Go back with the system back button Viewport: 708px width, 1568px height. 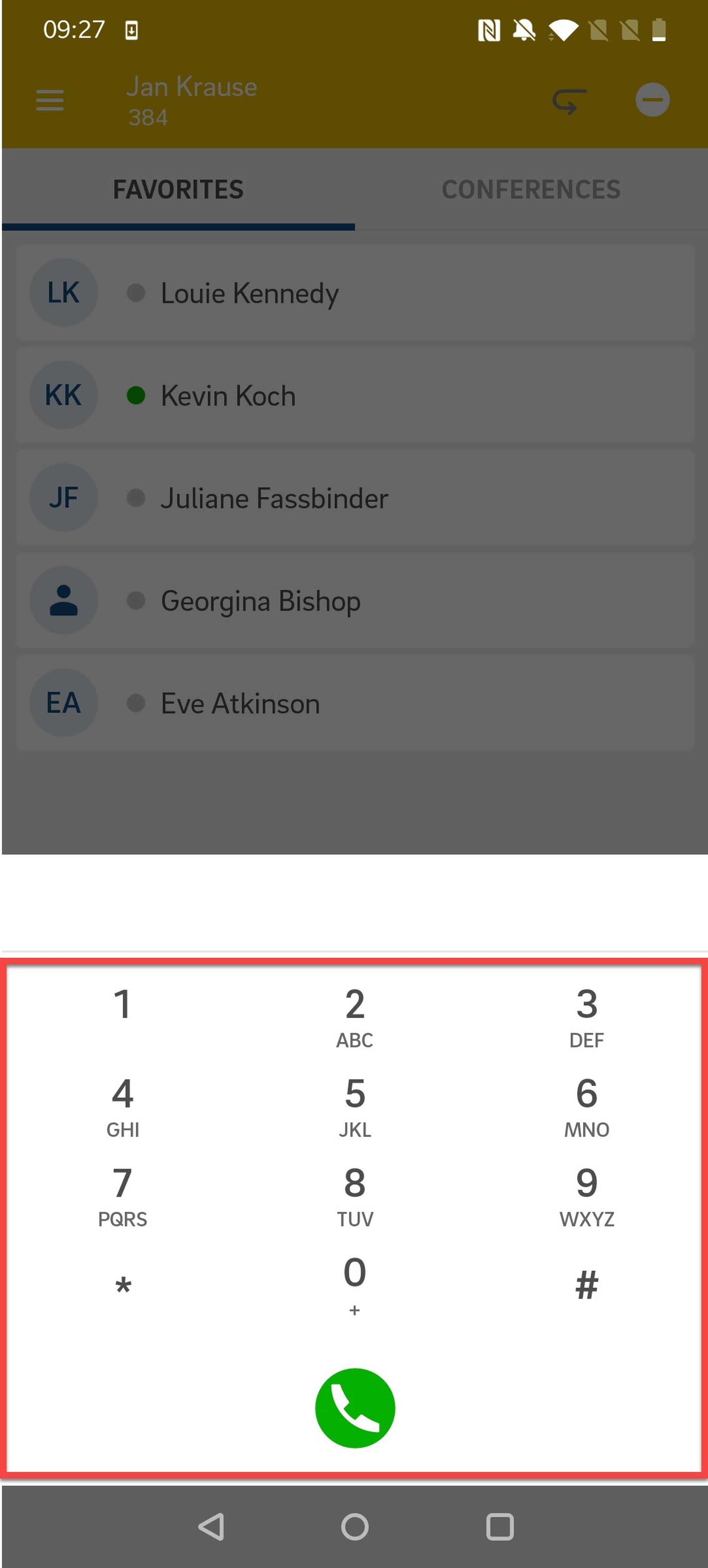(x=211, y=1527)
